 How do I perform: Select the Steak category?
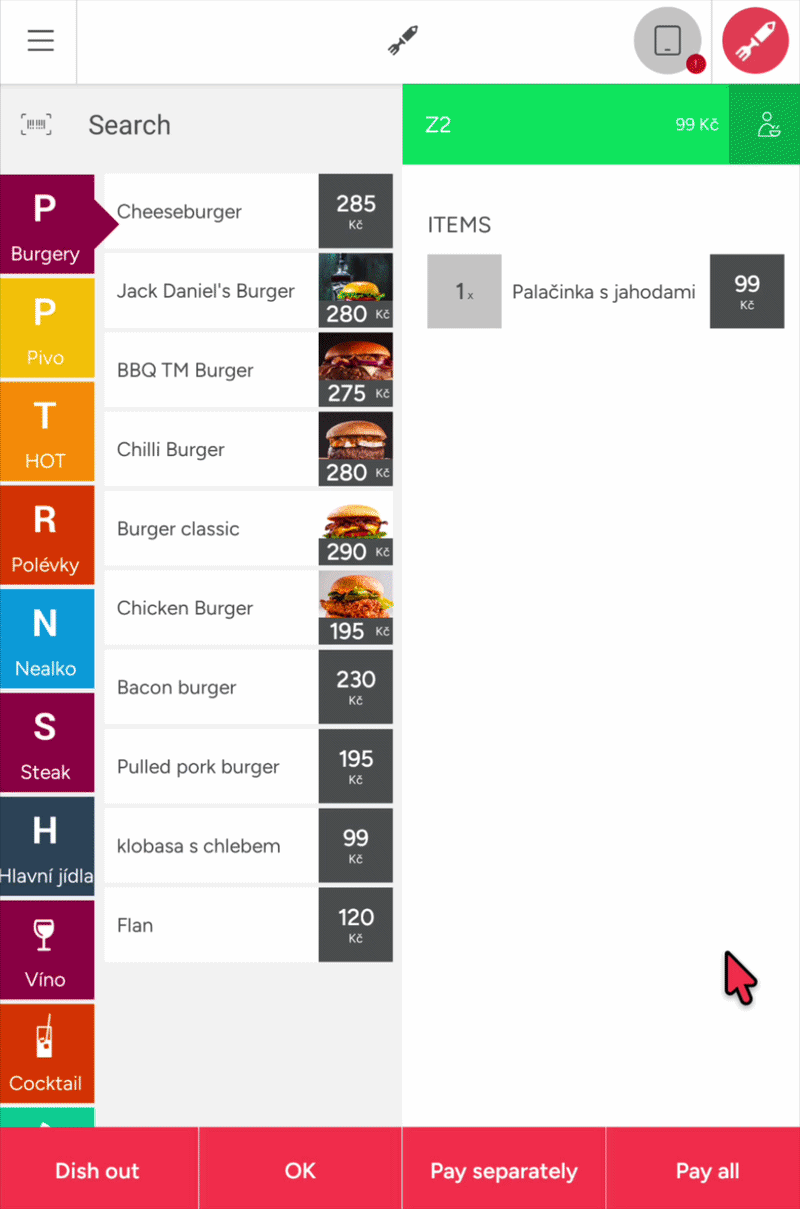[x=47, y=742]
